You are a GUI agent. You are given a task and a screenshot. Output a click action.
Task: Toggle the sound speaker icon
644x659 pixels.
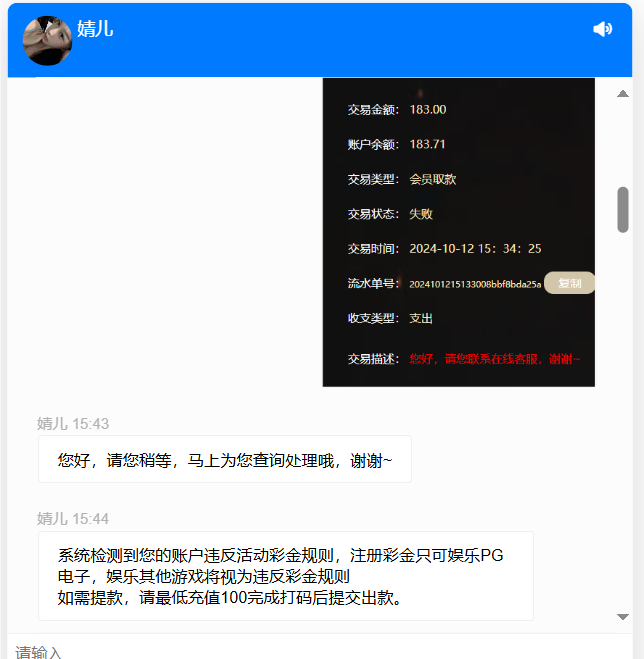tap(602, 29)
